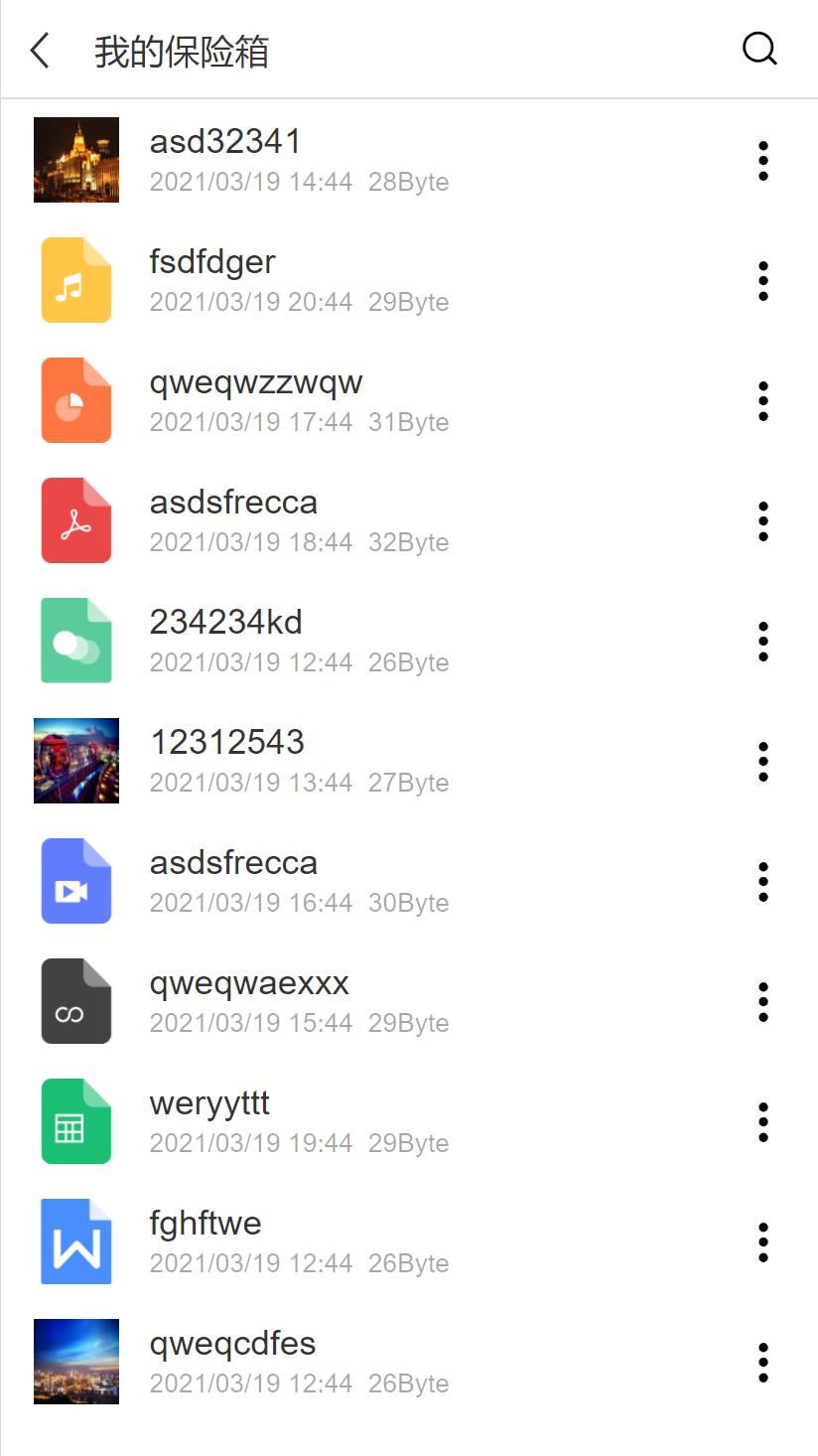Open the file asd32341
This screenshot has height=1456, width=818.
(x=409, y=160)
